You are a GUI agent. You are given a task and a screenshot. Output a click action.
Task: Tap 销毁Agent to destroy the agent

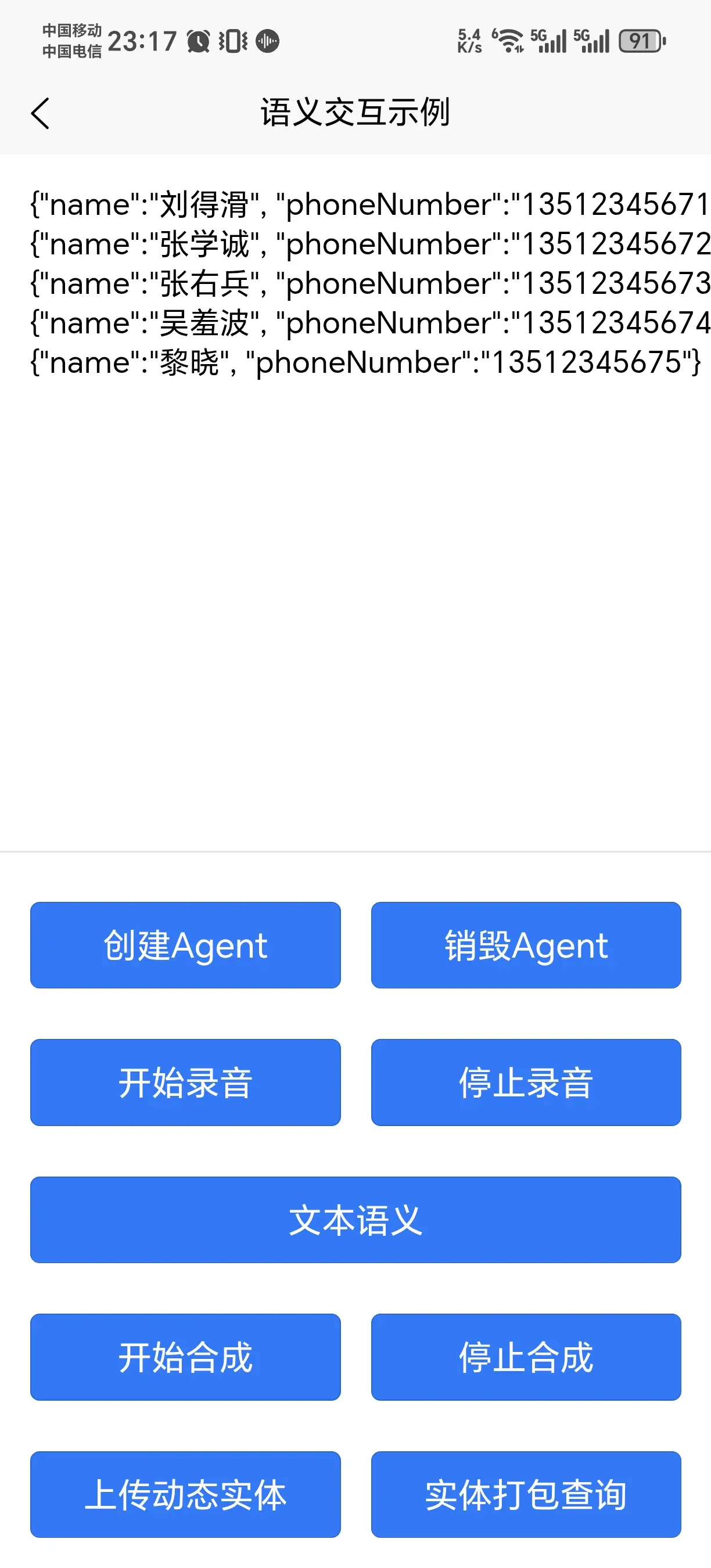526,945
